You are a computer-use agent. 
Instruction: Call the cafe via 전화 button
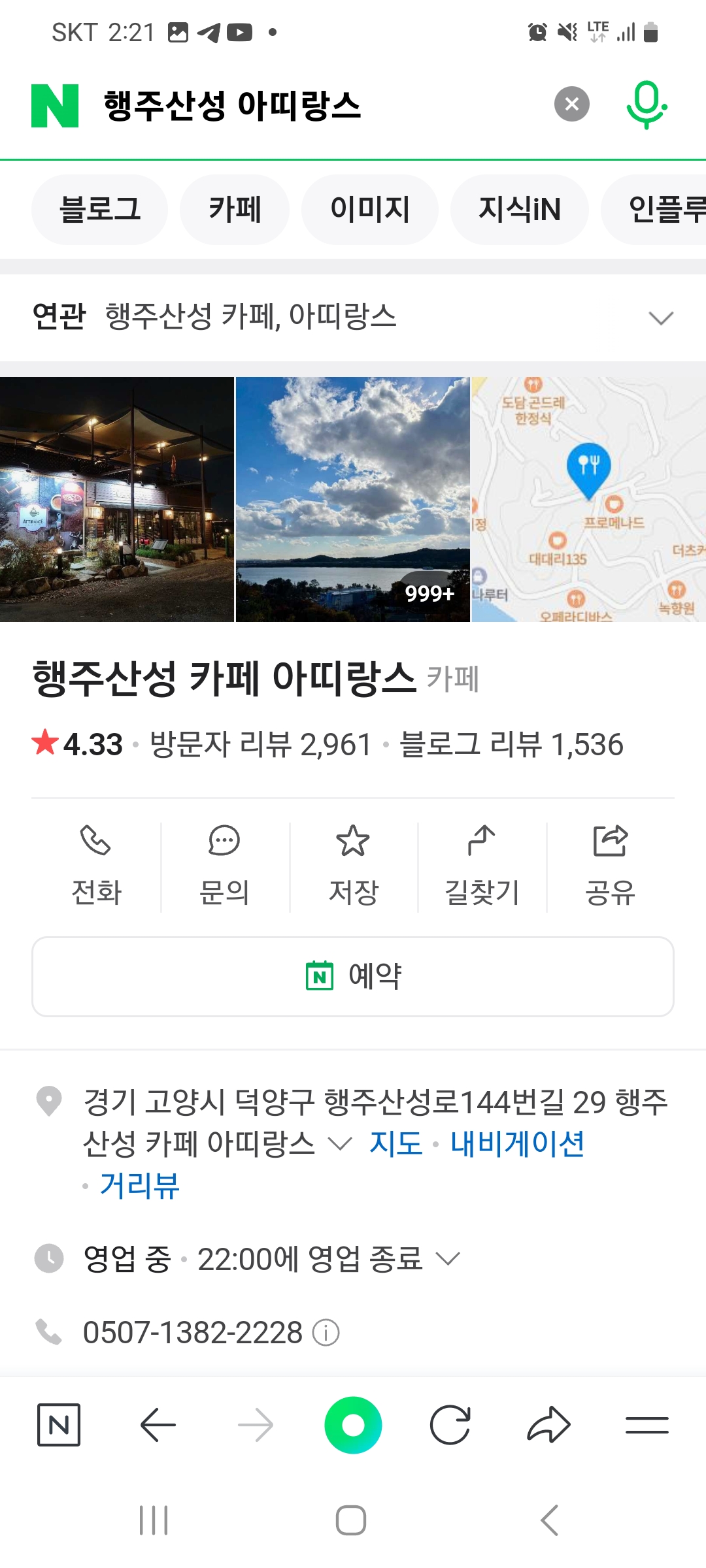click(96, 867)
